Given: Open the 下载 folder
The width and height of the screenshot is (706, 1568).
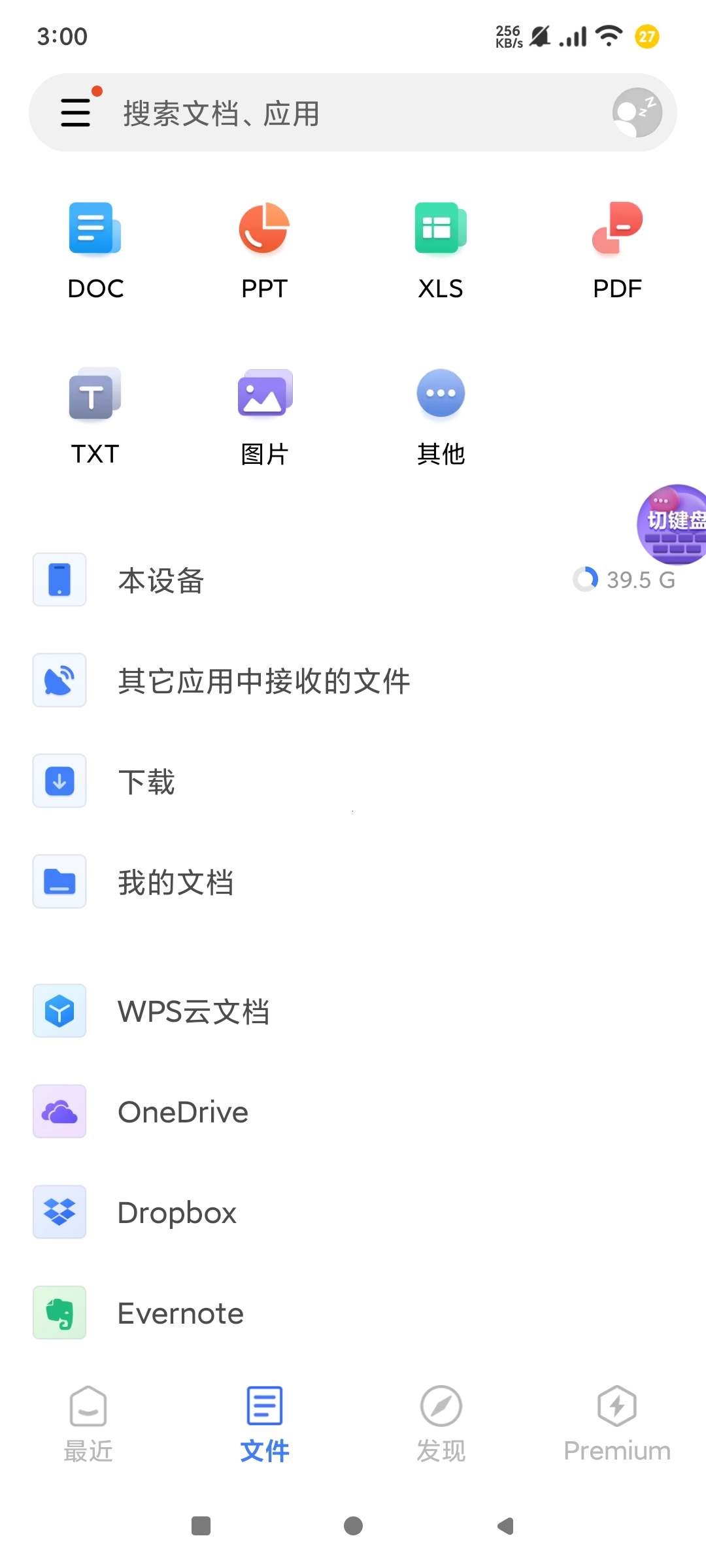Looking at the screenshot, I should pos(353,781).
